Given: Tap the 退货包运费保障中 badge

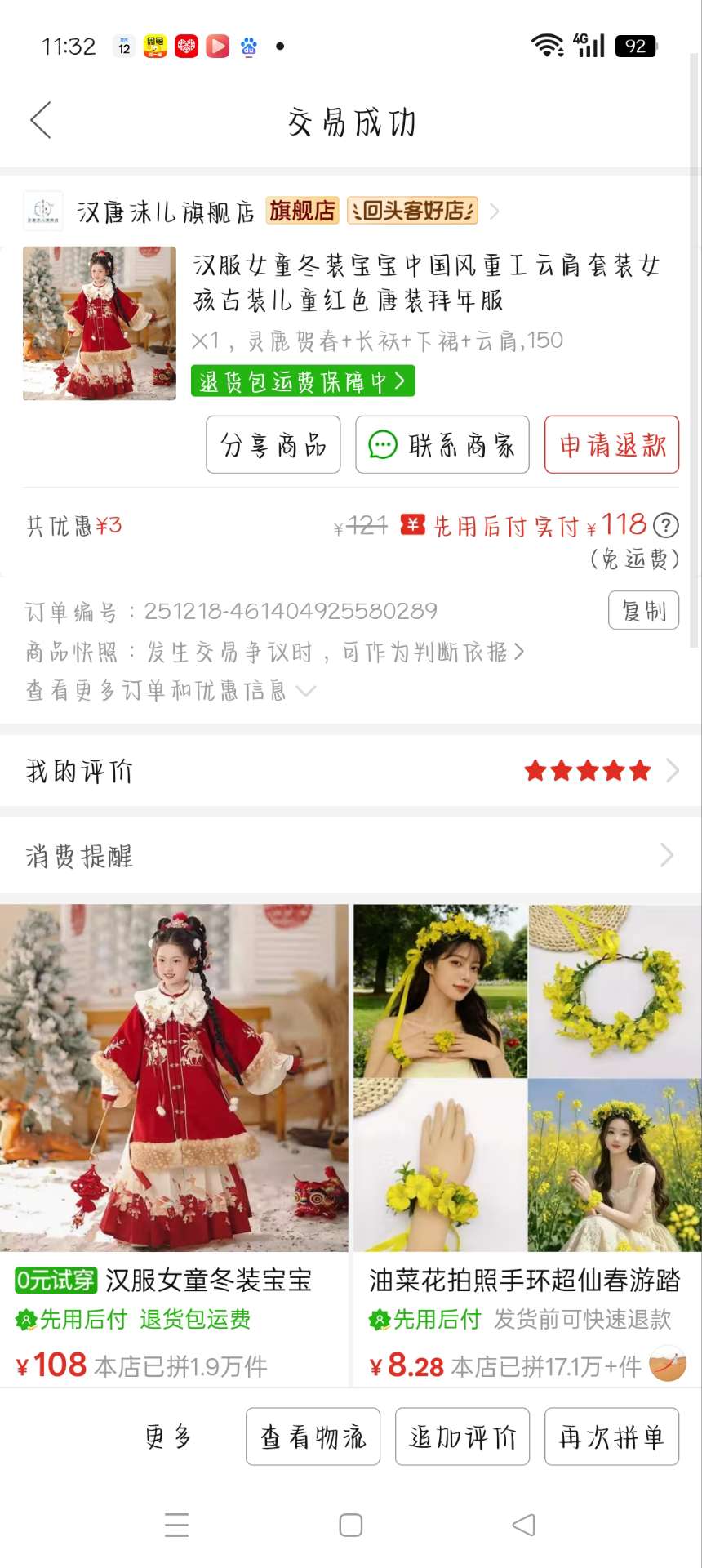Looking at the screenshot, I should click(x=303, y=381).
